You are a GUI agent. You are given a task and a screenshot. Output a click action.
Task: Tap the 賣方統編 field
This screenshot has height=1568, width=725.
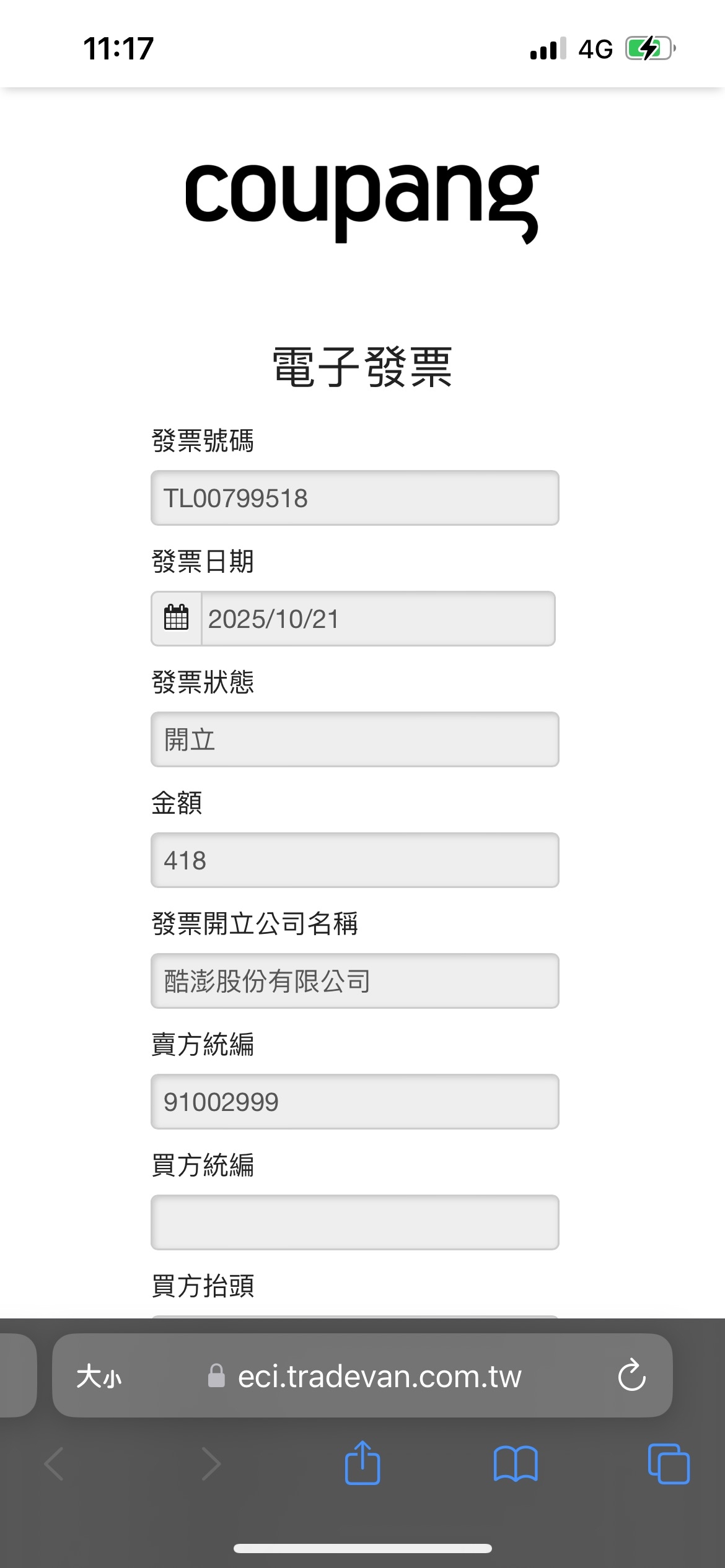pyautogui.click(x=354, y=1102)
